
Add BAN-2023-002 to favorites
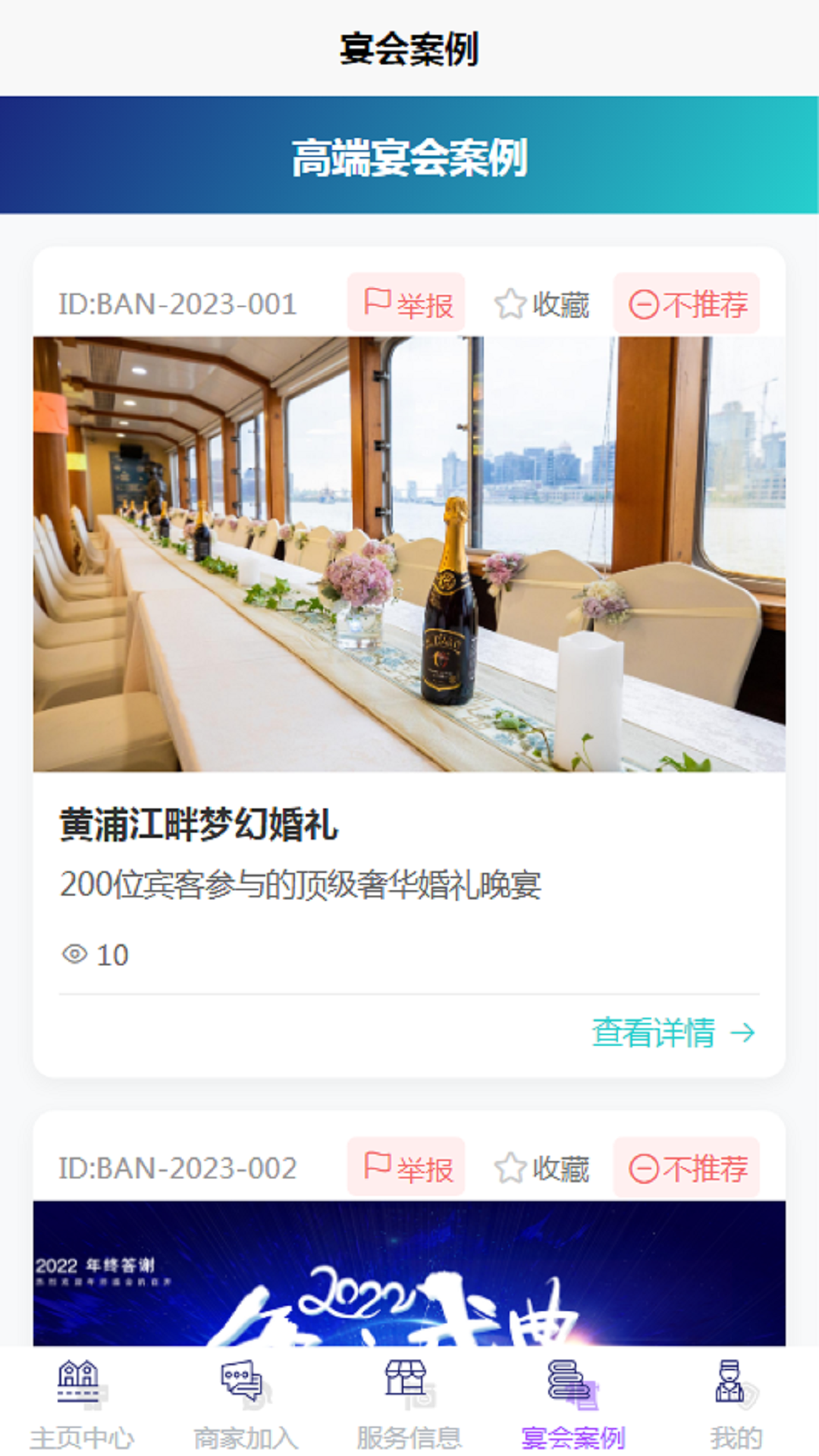click(541, 1169)
